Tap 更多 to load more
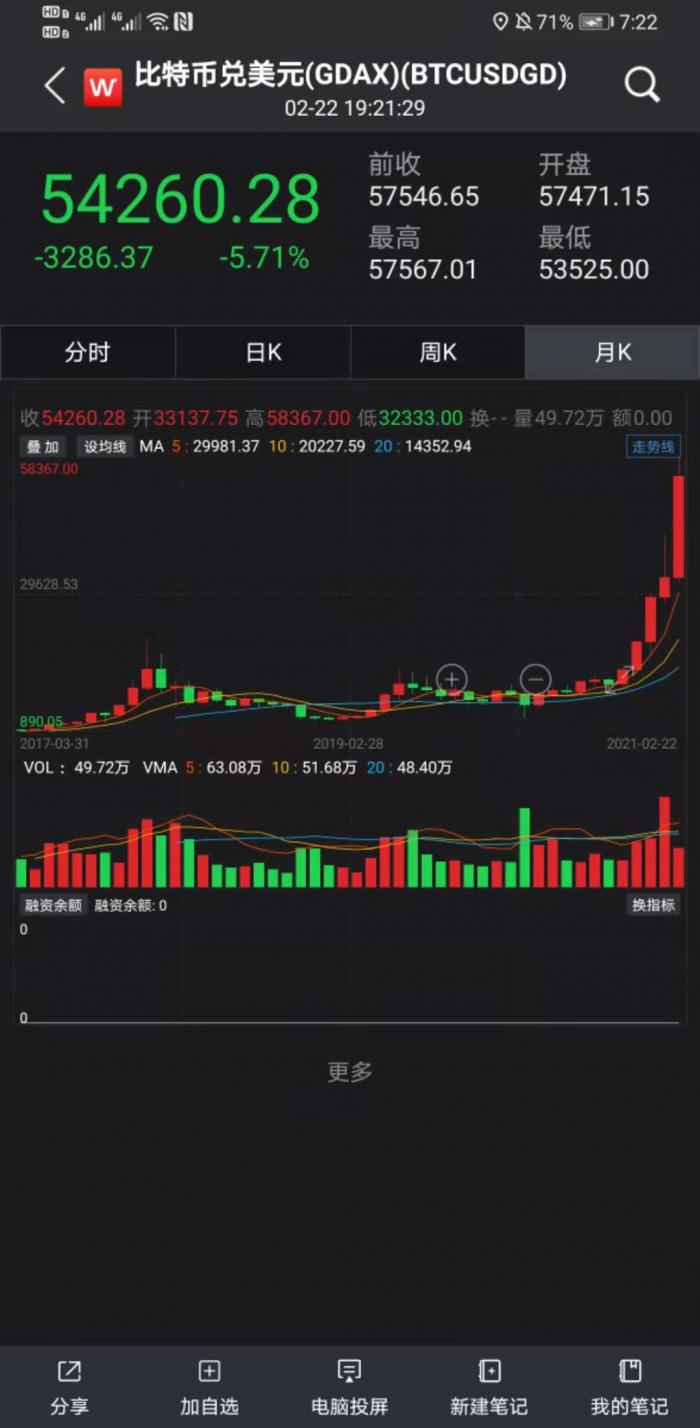The width and height of the screenshot is (700, 1428). point(350,1072)
